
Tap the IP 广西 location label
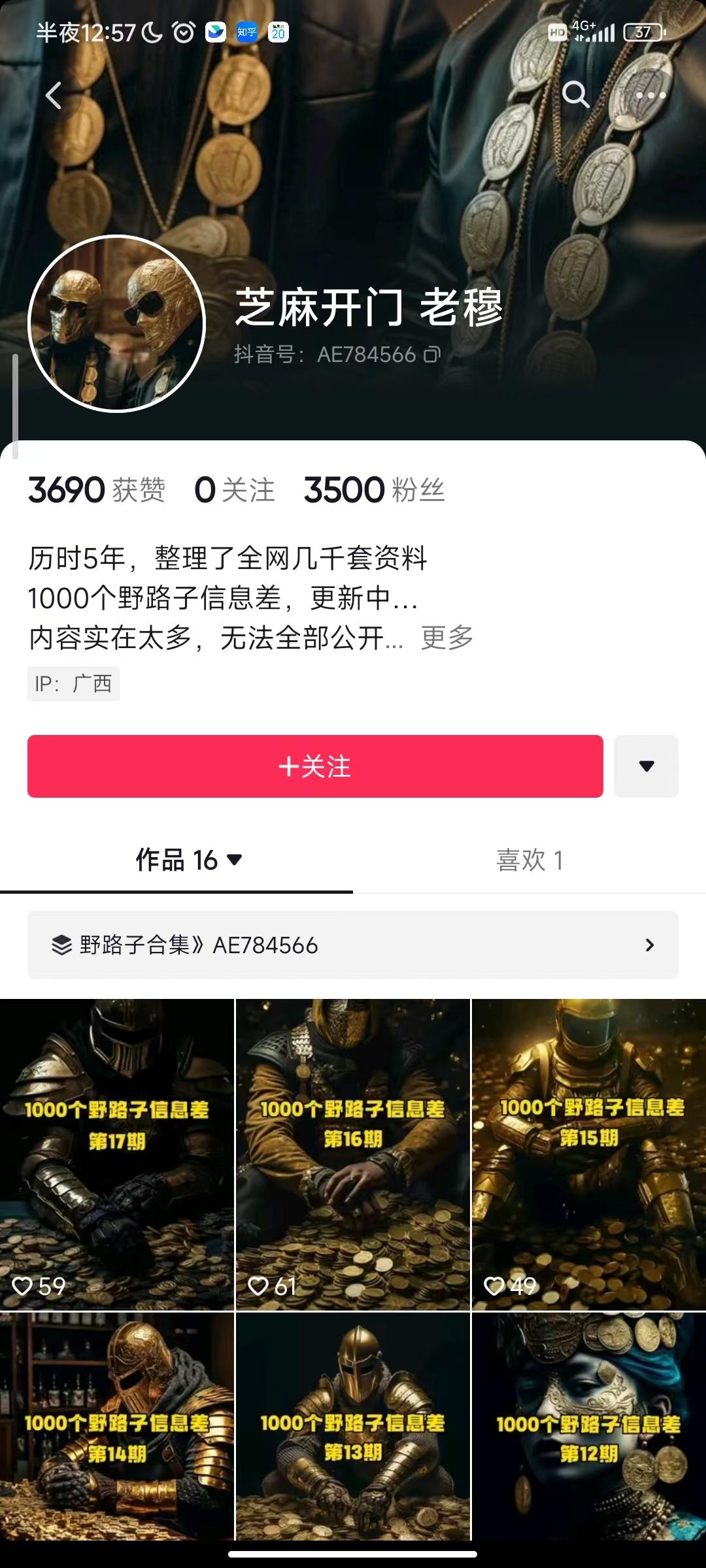73,684
